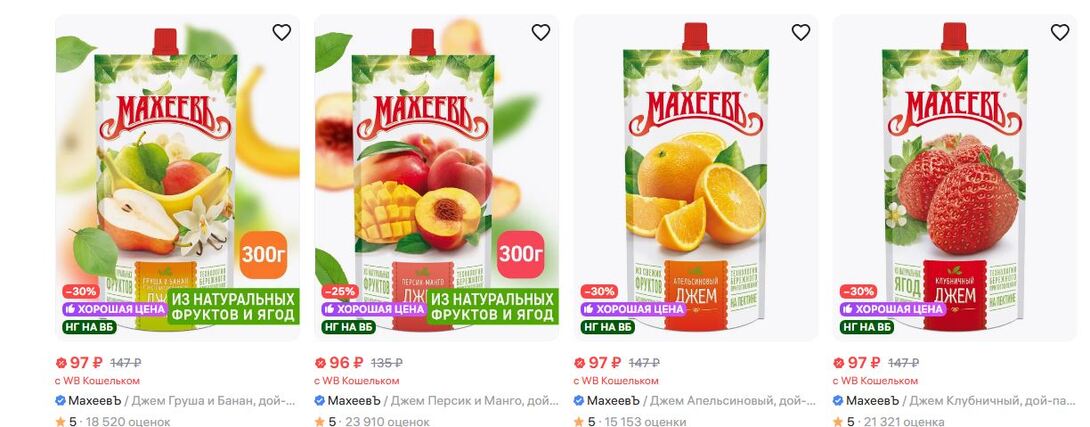Image resolution: width=1090 pixels, height=427 pixels.
Task: Add Персик и Манго jam to favorites
Action: click(541, 32)
